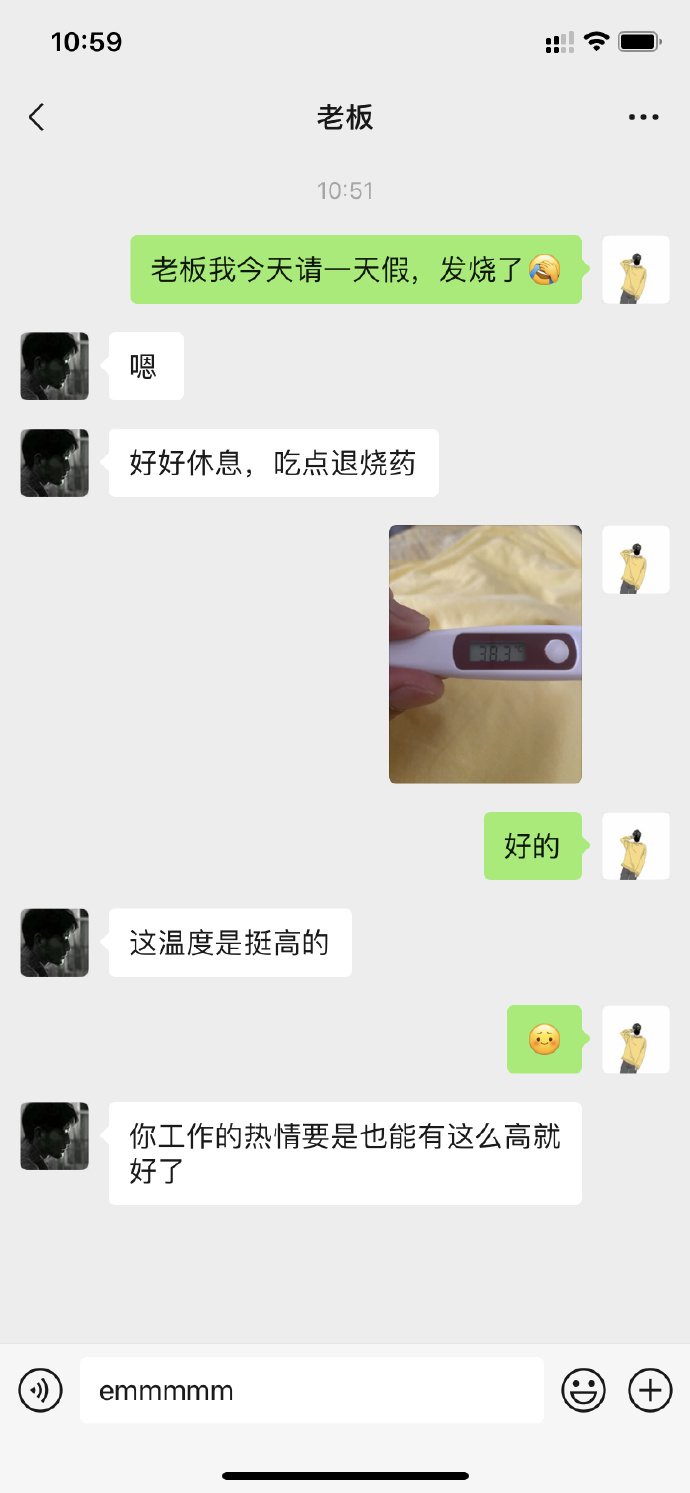
Task: View the thermometer photo full screen
Action: point(485,654)
